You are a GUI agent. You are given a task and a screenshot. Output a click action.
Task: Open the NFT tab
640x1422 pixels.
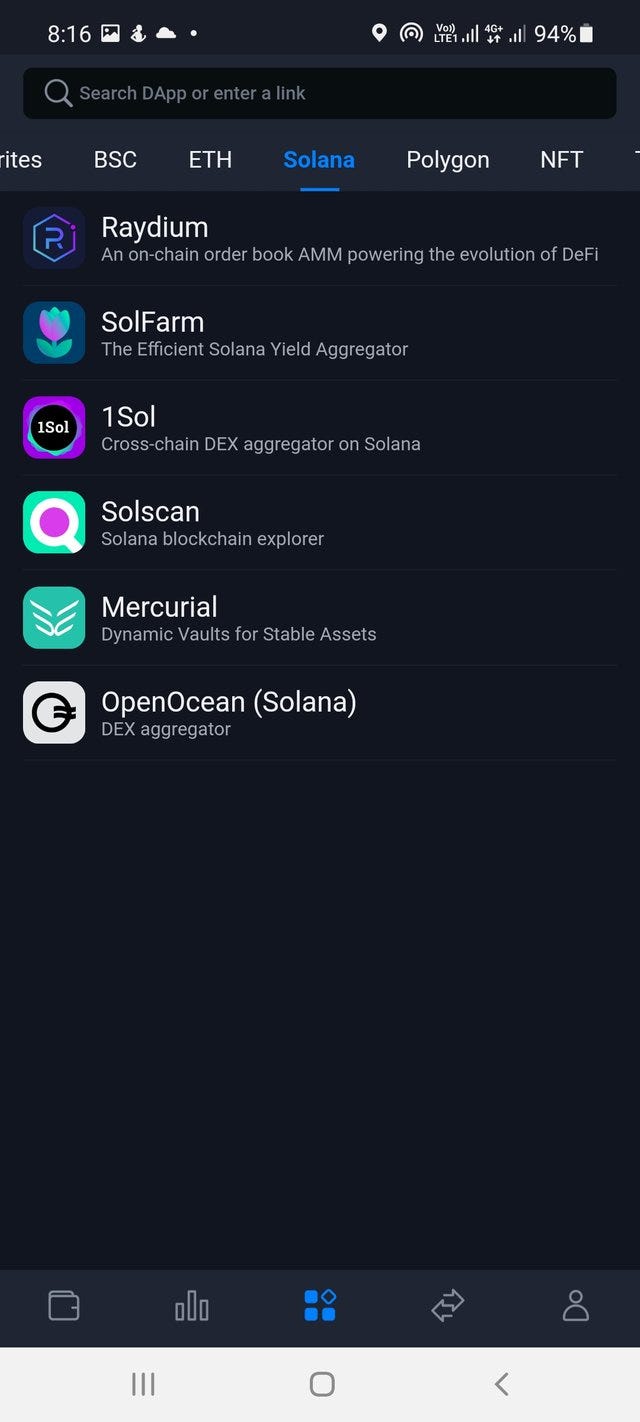561,160
